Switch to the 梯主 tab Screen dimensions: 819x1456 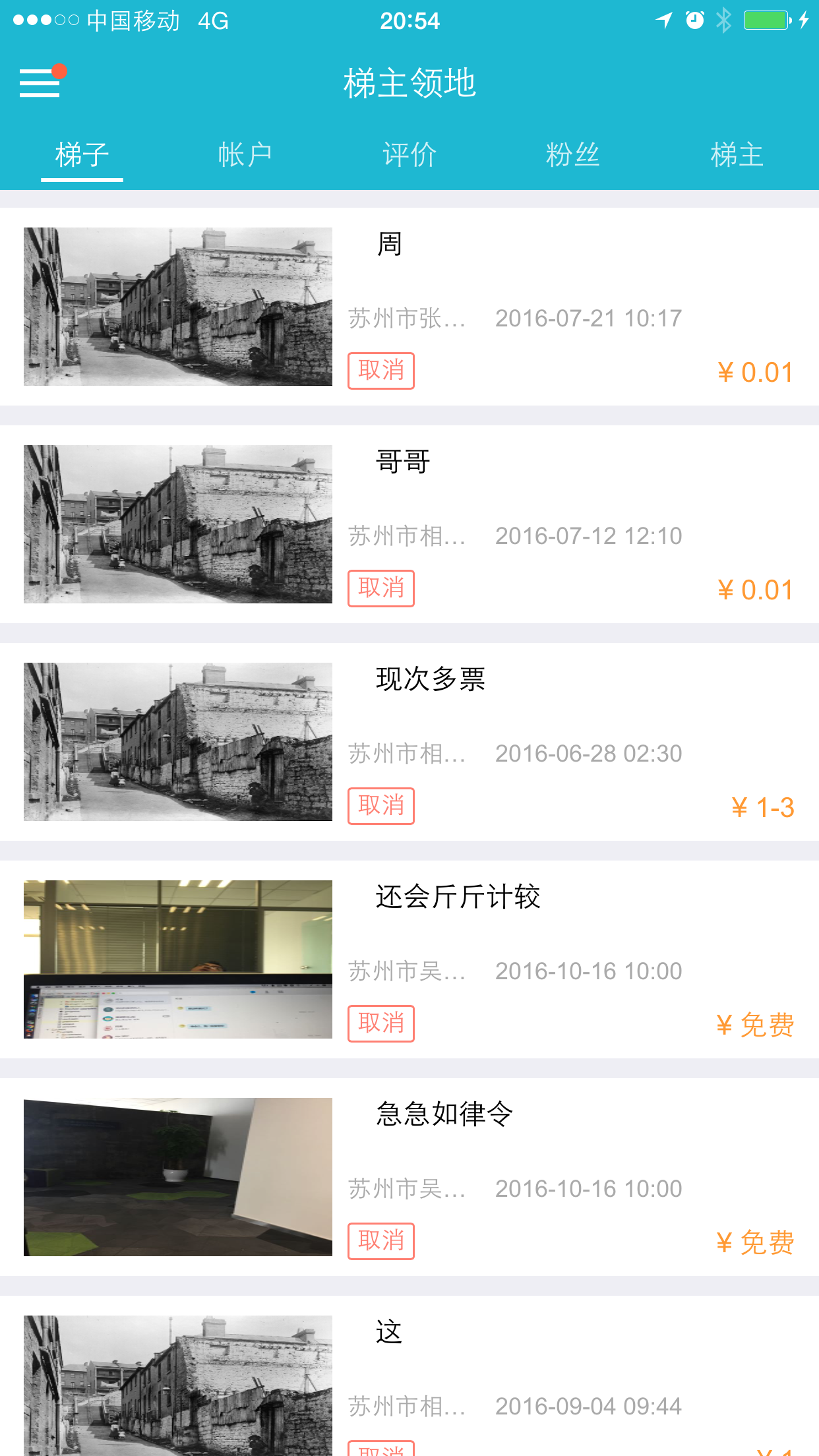coord(737,154)
